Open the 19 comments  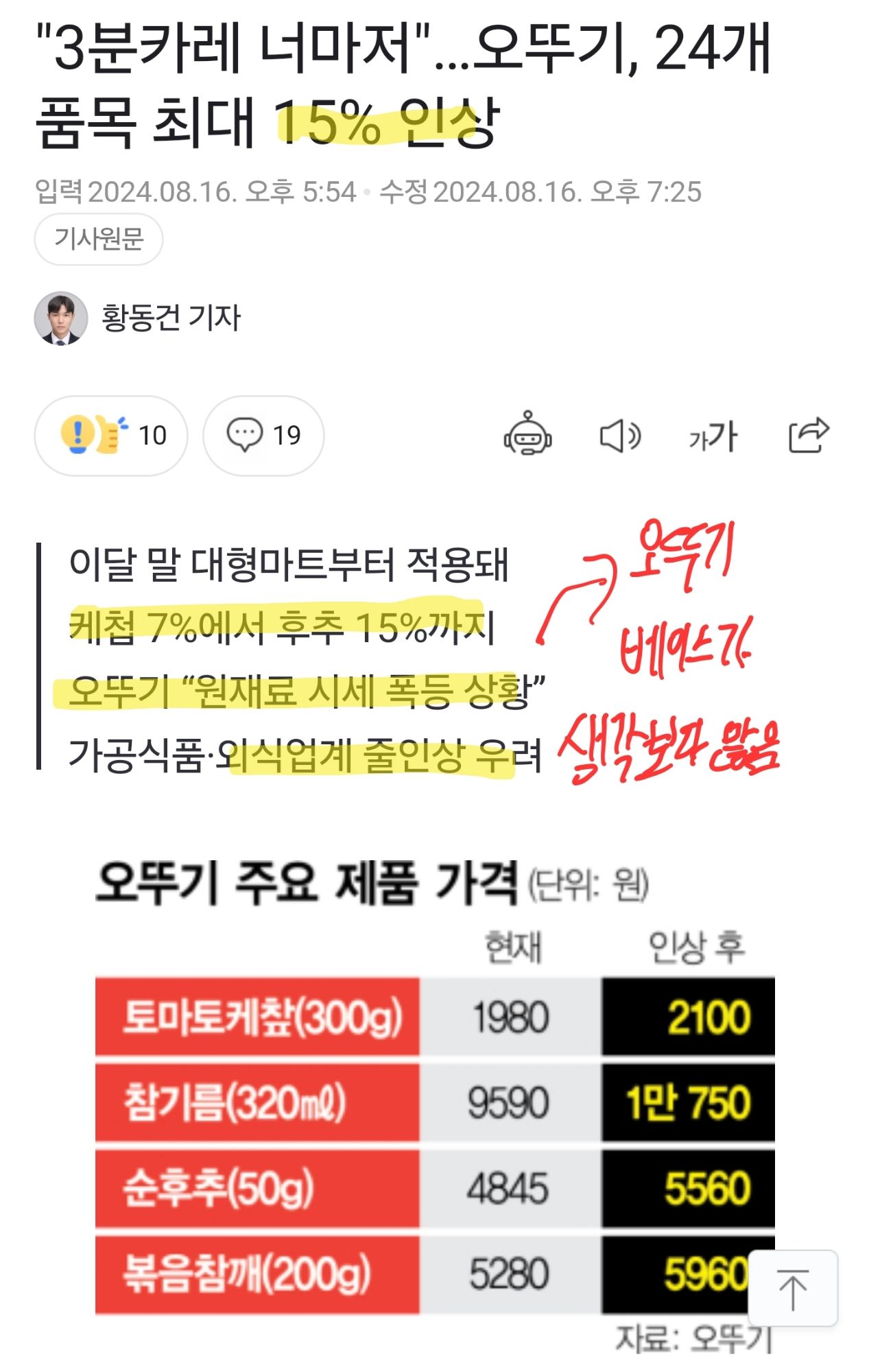(x=263, y=435)
